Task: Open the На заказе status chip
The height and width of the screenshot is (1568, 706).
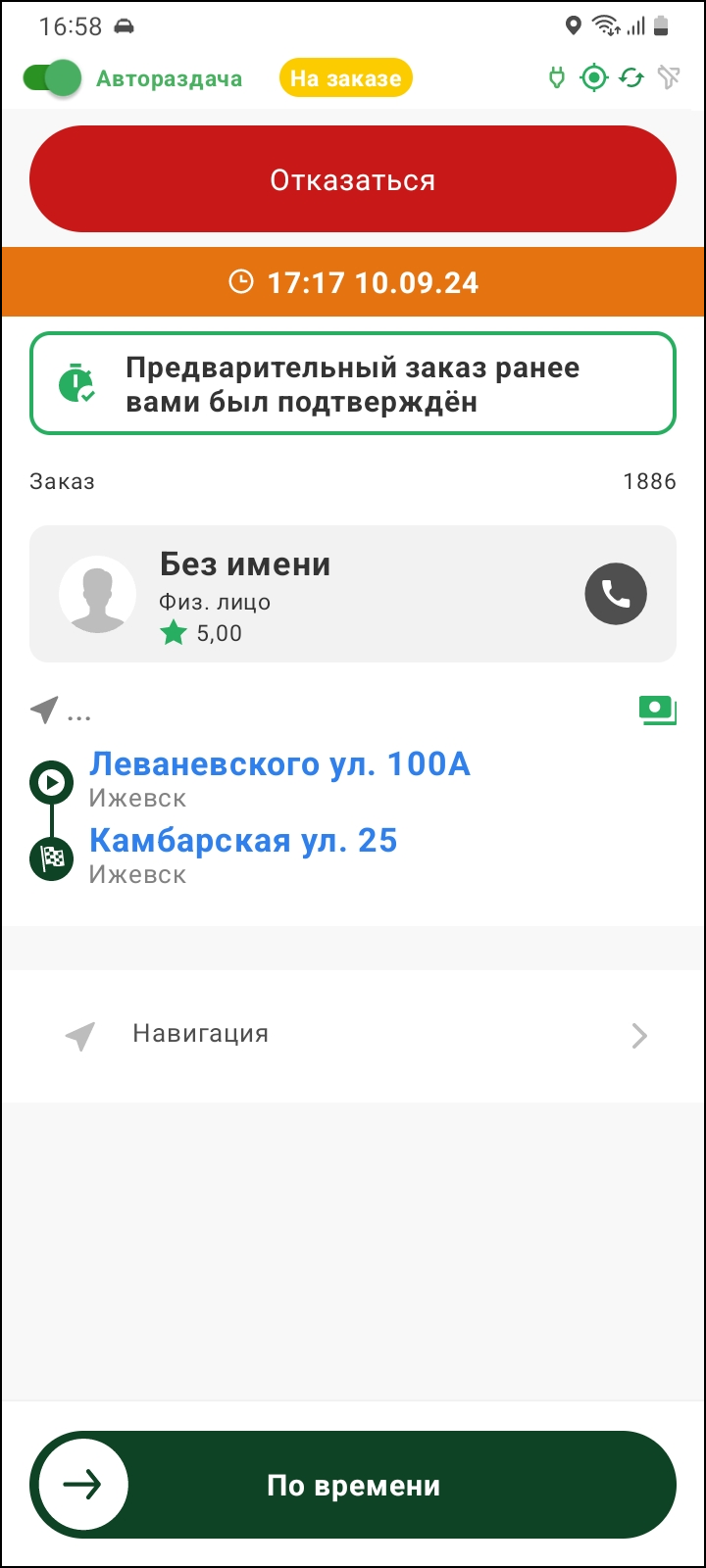Action: 345,78
